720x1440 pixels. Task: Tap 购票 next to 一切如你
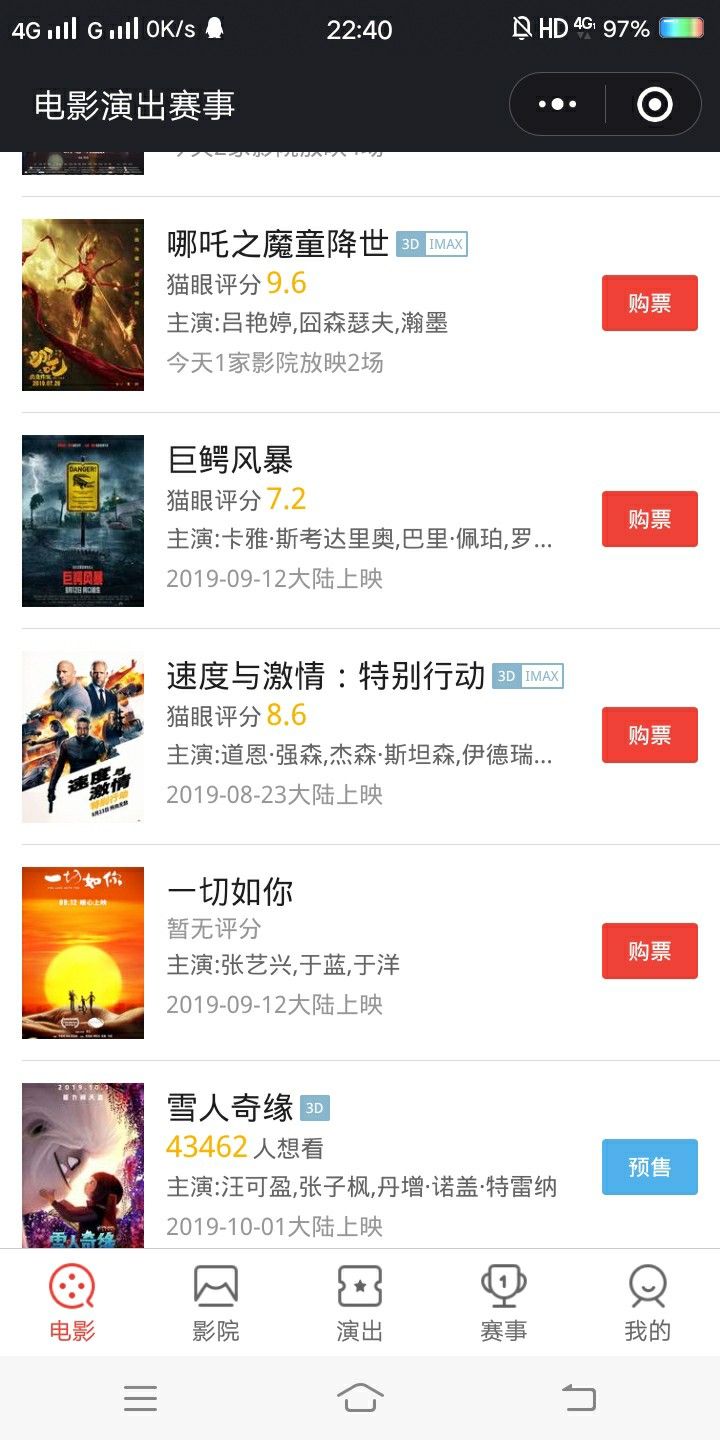tap(649, 951)
